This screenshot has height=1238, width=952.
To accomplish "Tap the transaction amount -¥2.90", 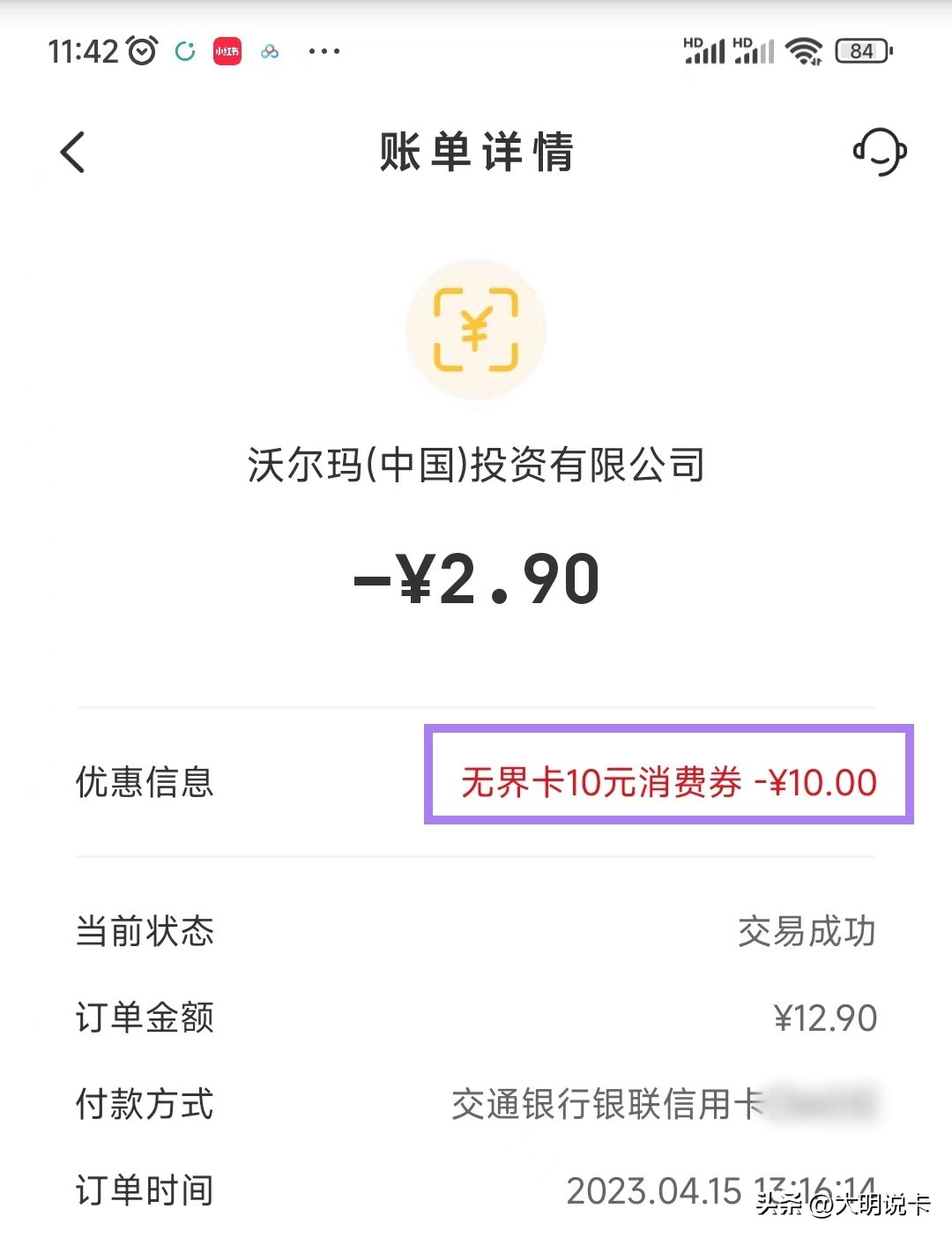I will [x=476, y=580].
